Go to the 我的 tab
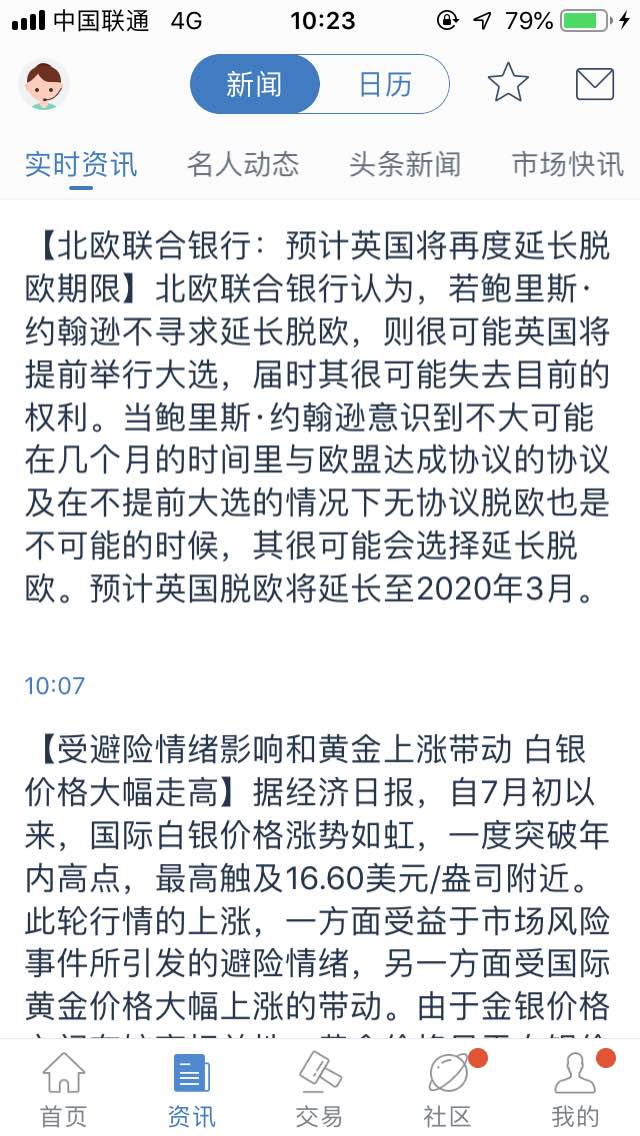The width and height of the screenshot is (640, 1136). 575,1089
